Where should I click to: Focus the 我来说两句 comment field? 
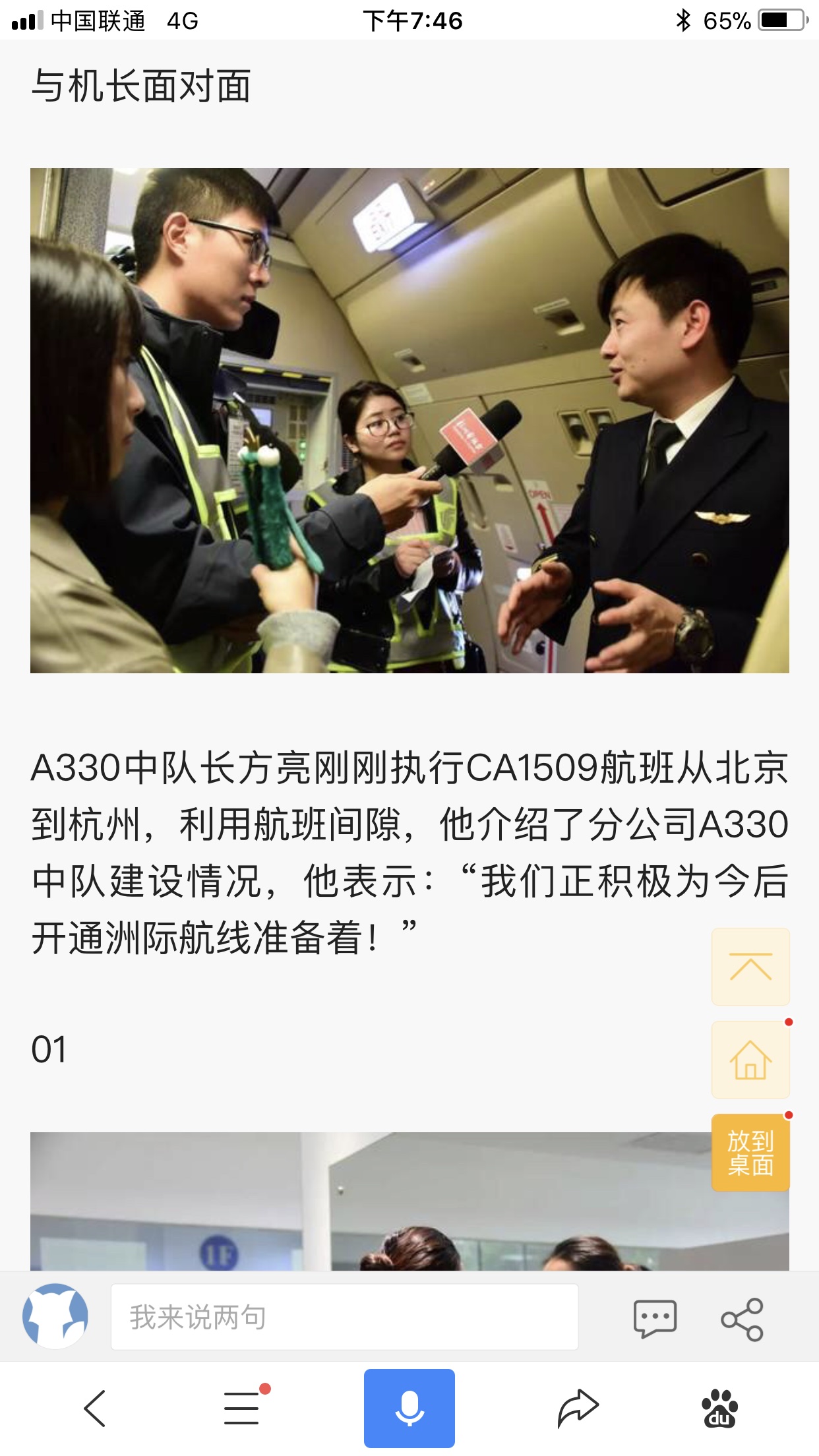[344, 1317]
